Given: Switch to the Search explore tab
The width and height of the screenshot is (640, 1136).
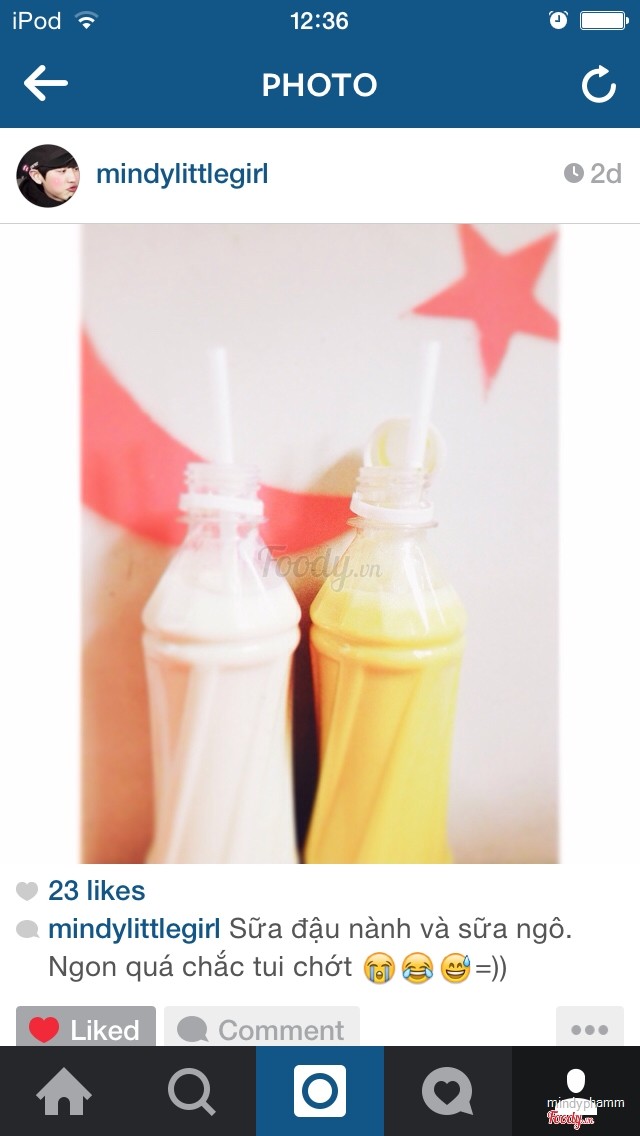Looking at the screenshot, I should pyautogui.click(x=192, y=1091).
